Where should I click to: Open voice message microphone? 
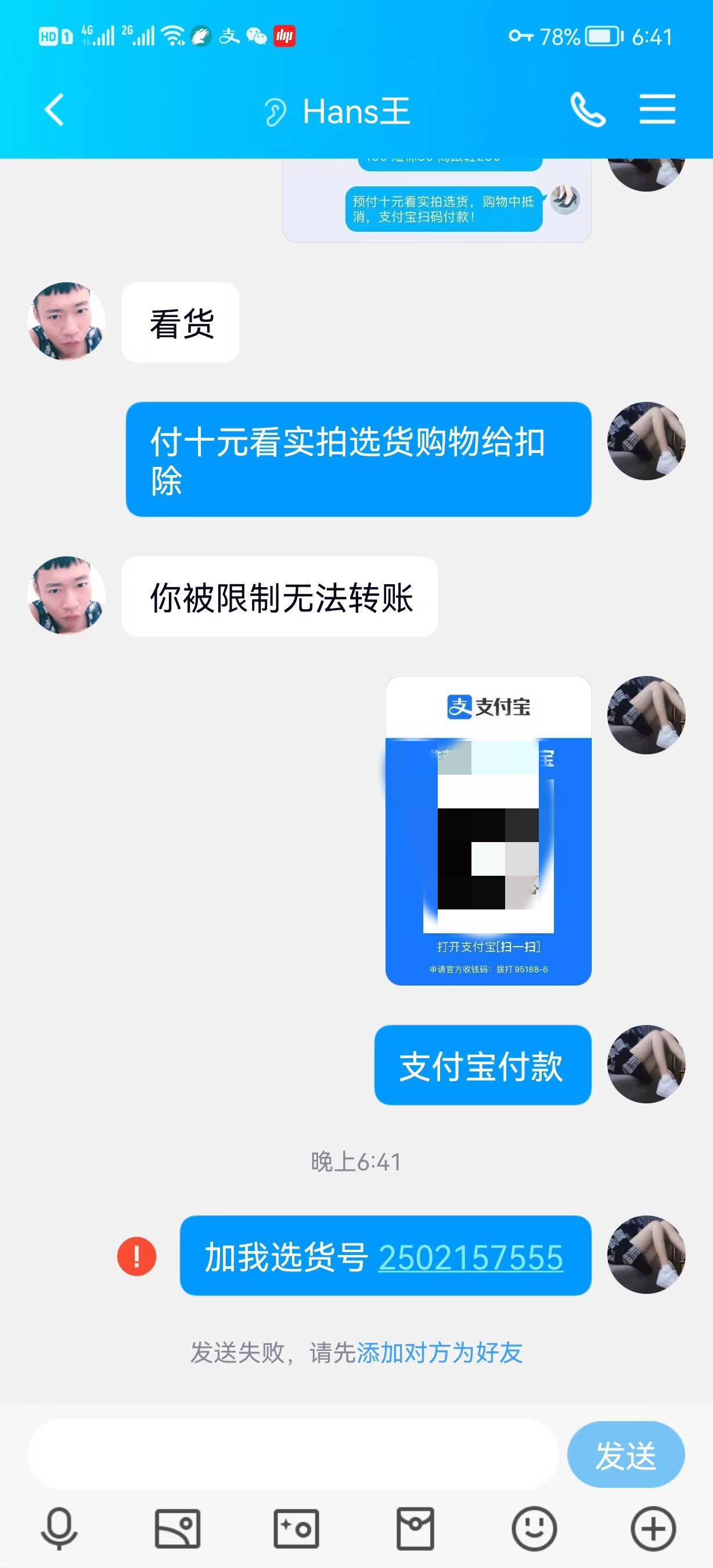click(59, 1529)
